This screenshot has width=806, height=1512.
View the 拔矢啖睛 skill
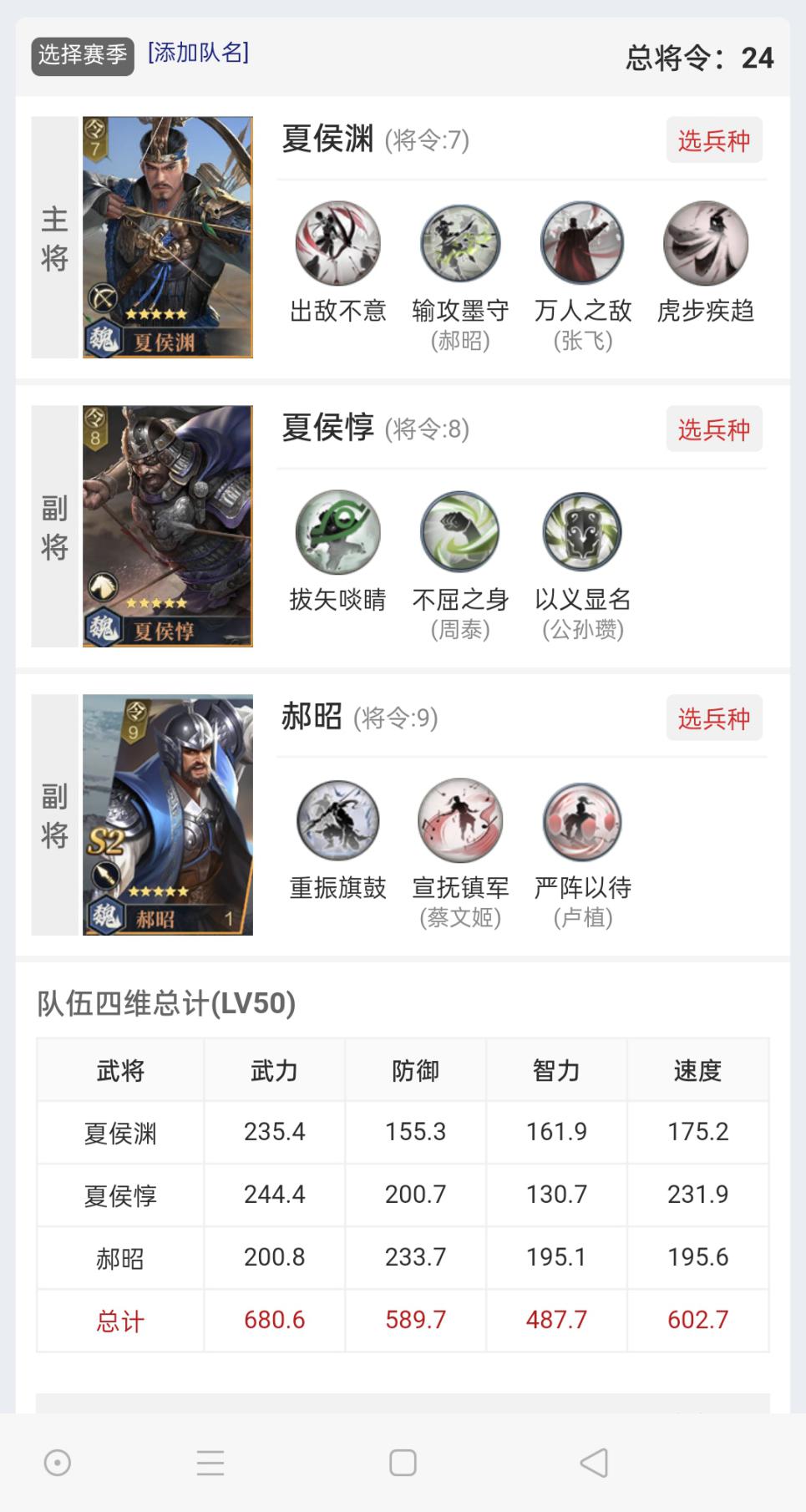click(x=337, y=532)
